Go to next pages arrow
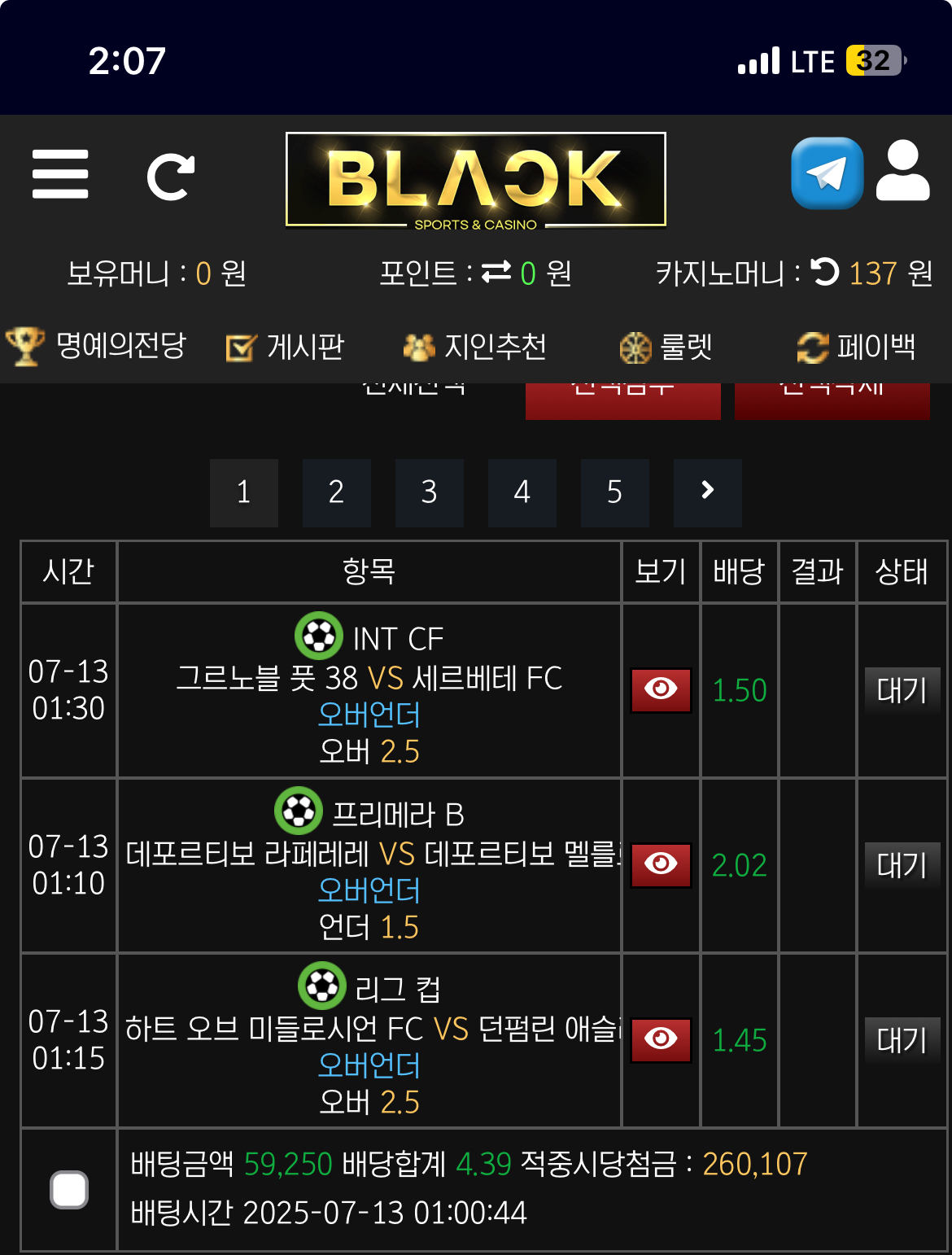This screenshot has width=952, height=1255. 707,491
